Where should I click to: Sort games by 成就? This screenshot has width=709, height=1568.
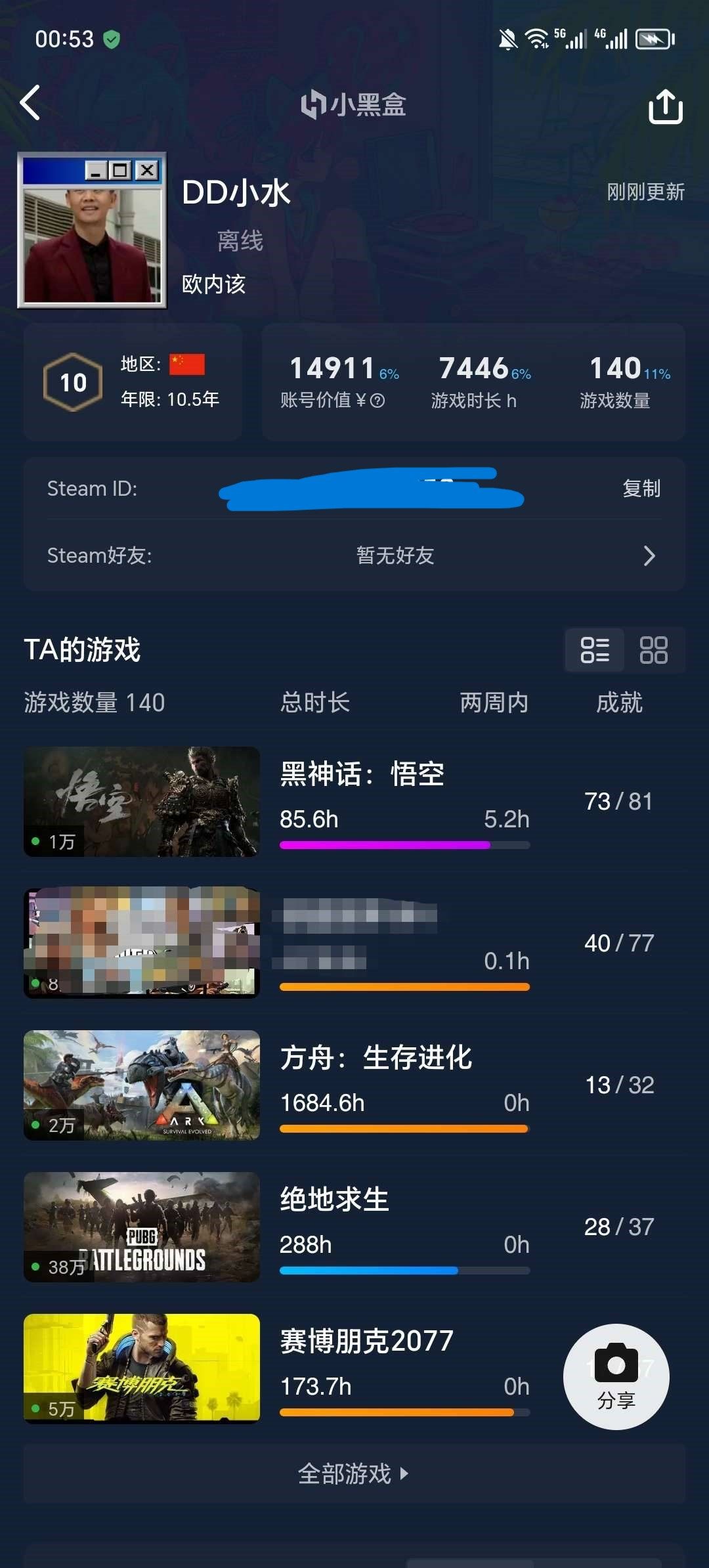617,702
